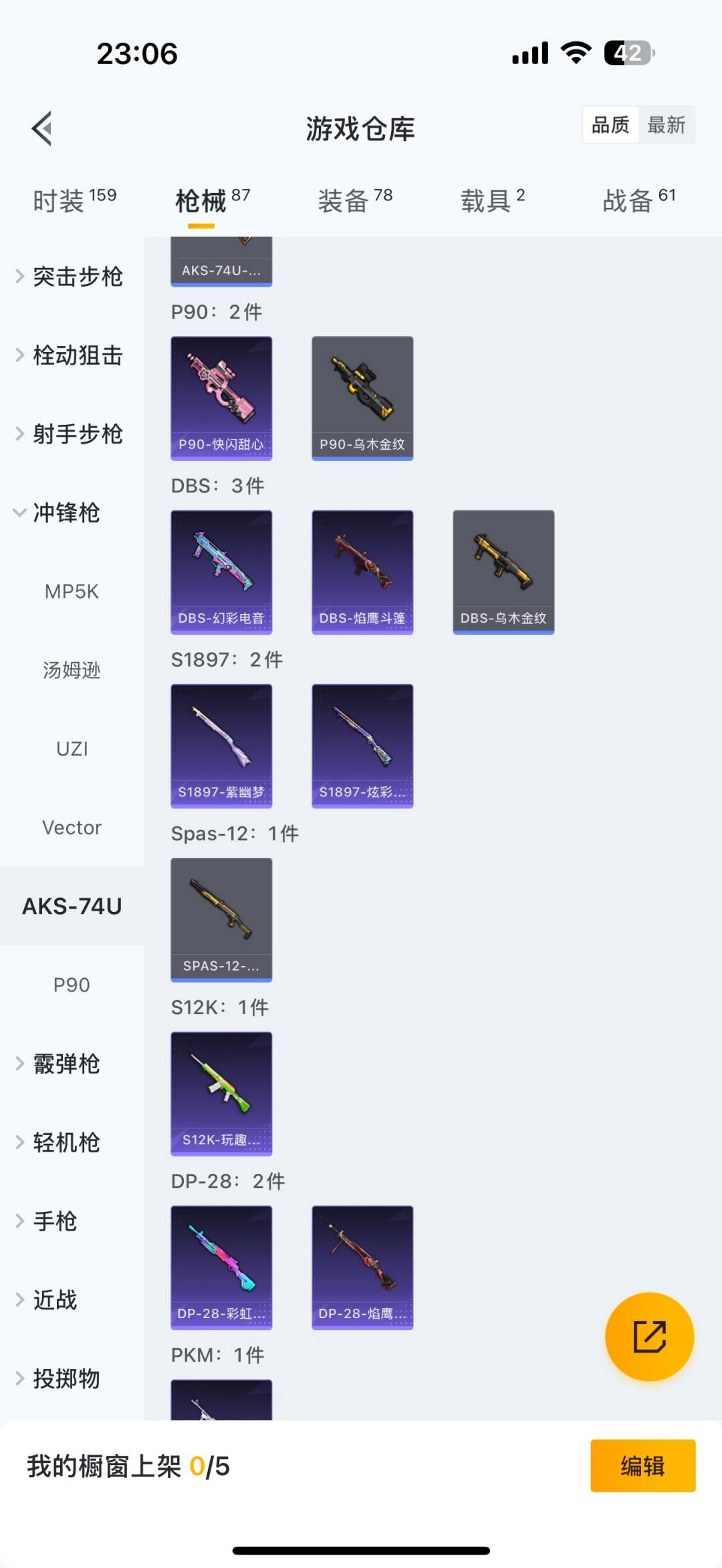Switch sorting to 最新
722x1568 pixels.
point(667,125)
